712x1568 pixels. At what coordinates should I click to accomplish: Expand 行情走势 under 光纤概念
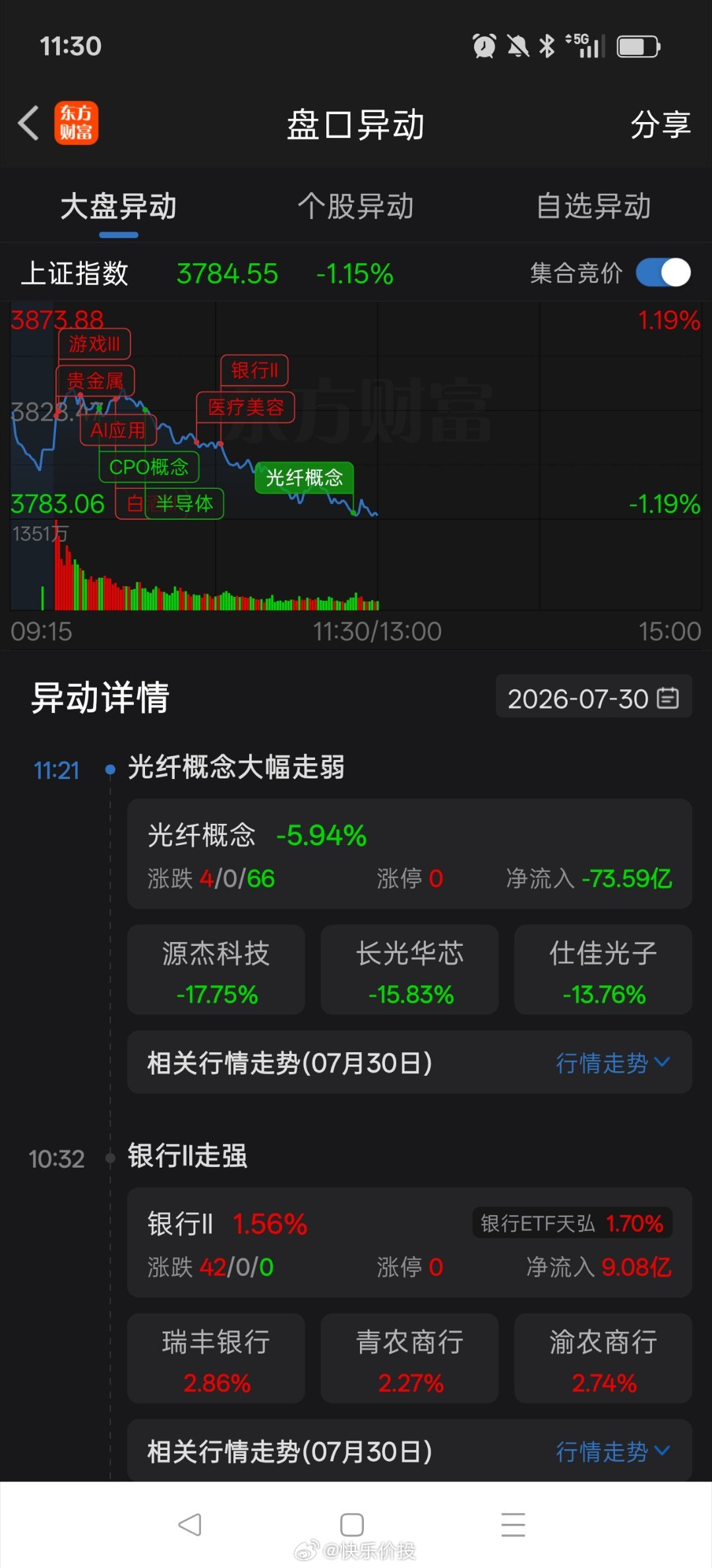613,1063
